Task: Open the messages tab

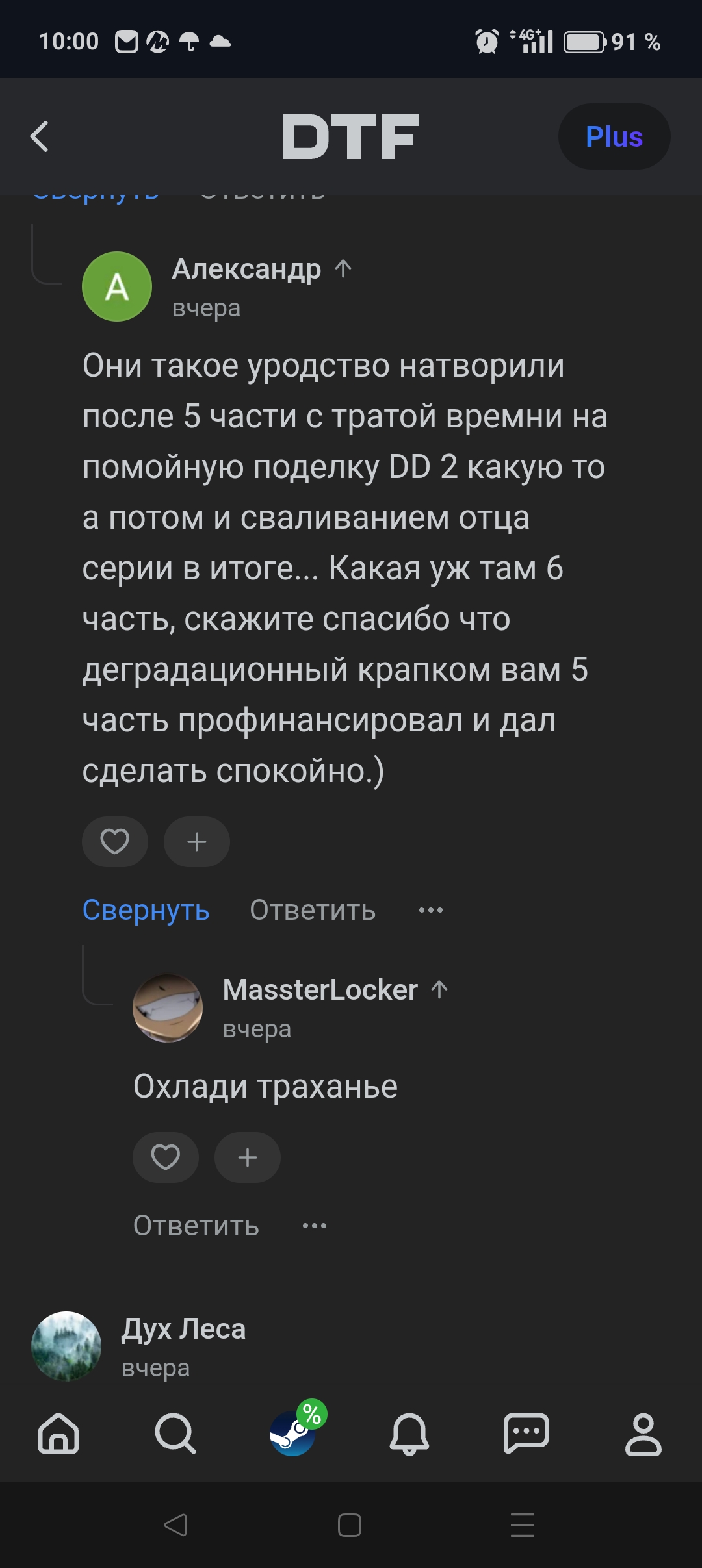Action: coord(526,1433)
